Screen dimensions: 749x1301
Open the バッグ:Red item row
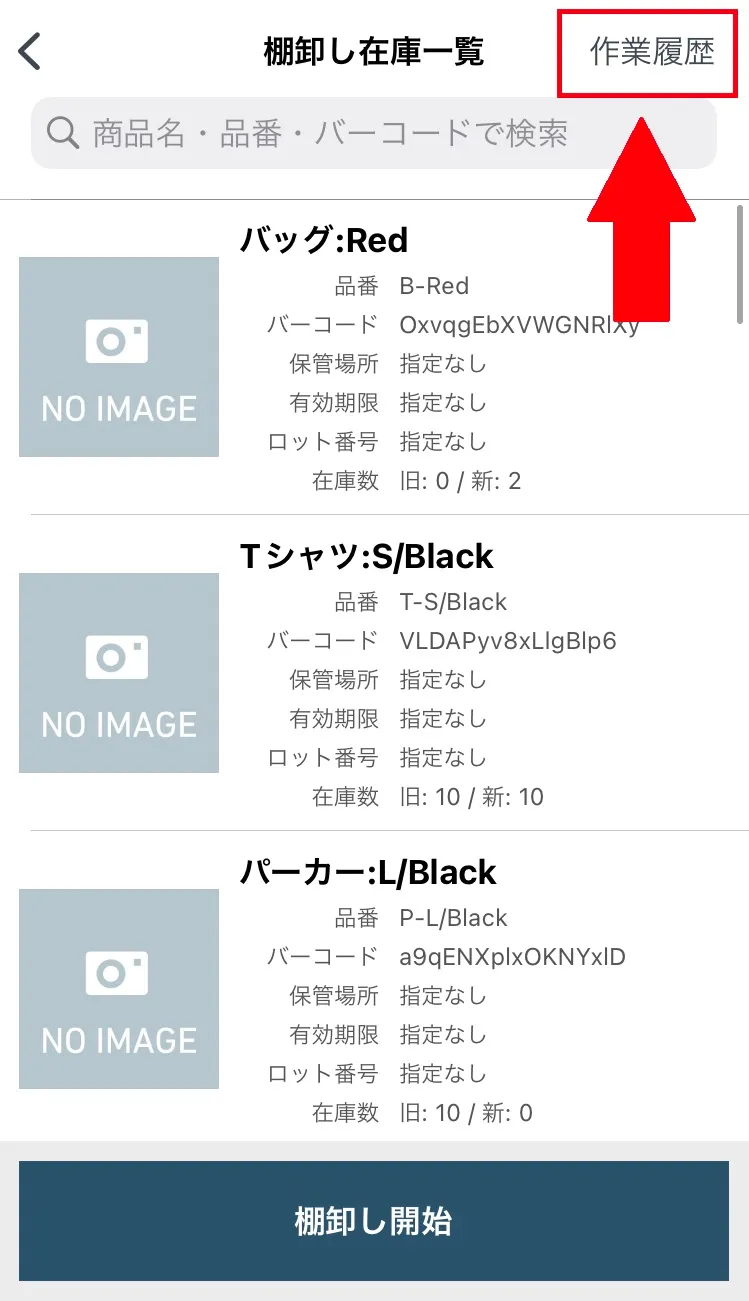pos(374,358)
